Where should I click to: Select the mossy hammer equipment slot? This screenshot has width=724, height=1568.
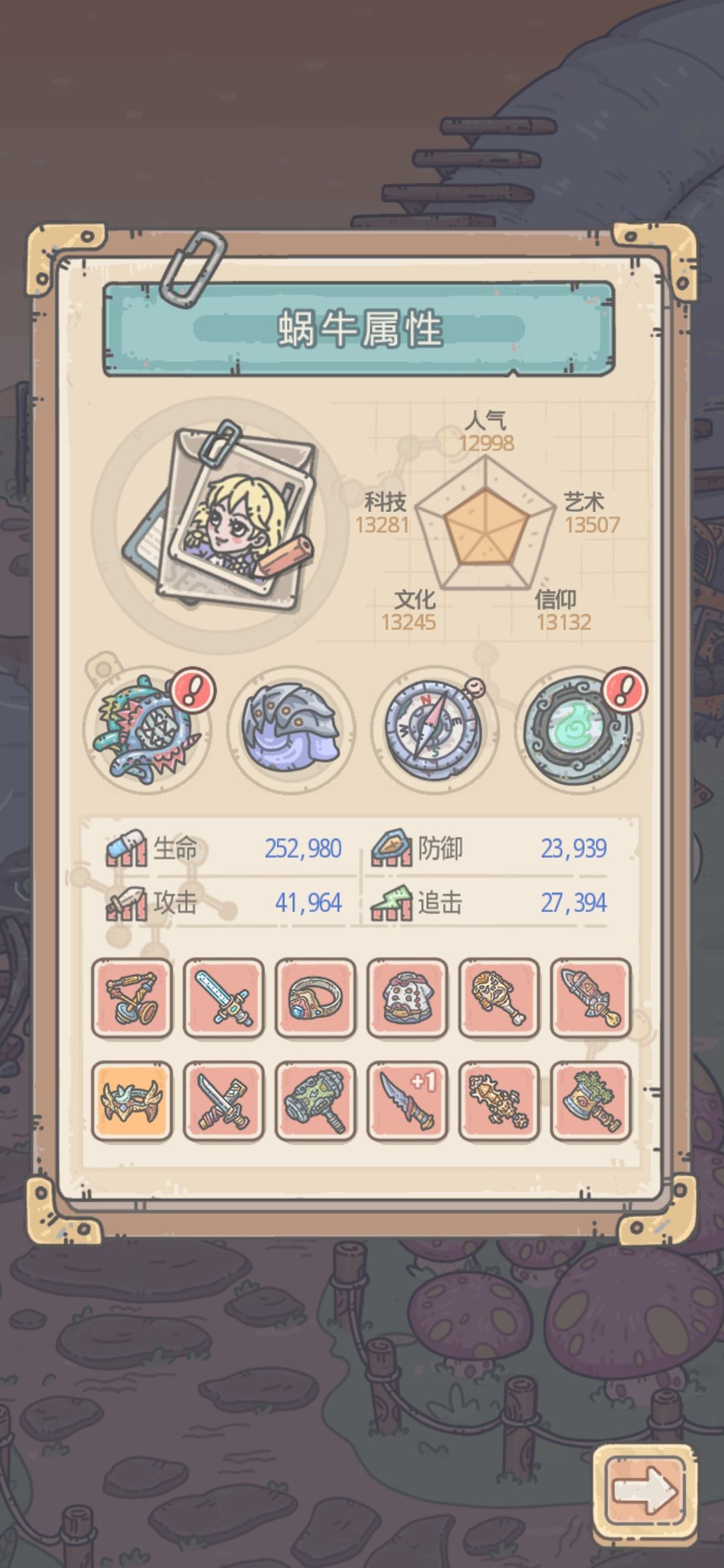(591, 1101)
